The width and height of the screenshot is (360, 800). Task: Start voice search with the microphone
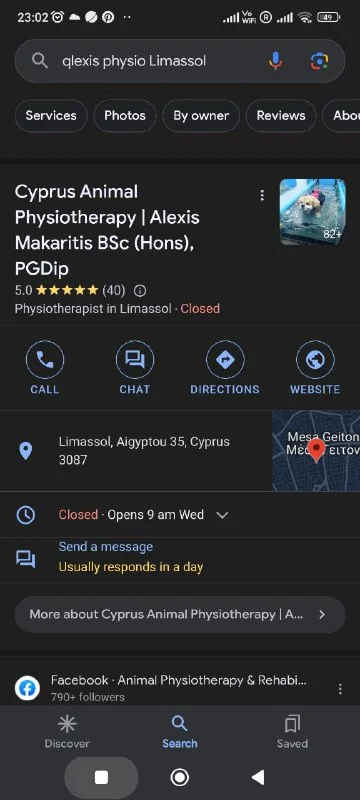coord(275,61)
